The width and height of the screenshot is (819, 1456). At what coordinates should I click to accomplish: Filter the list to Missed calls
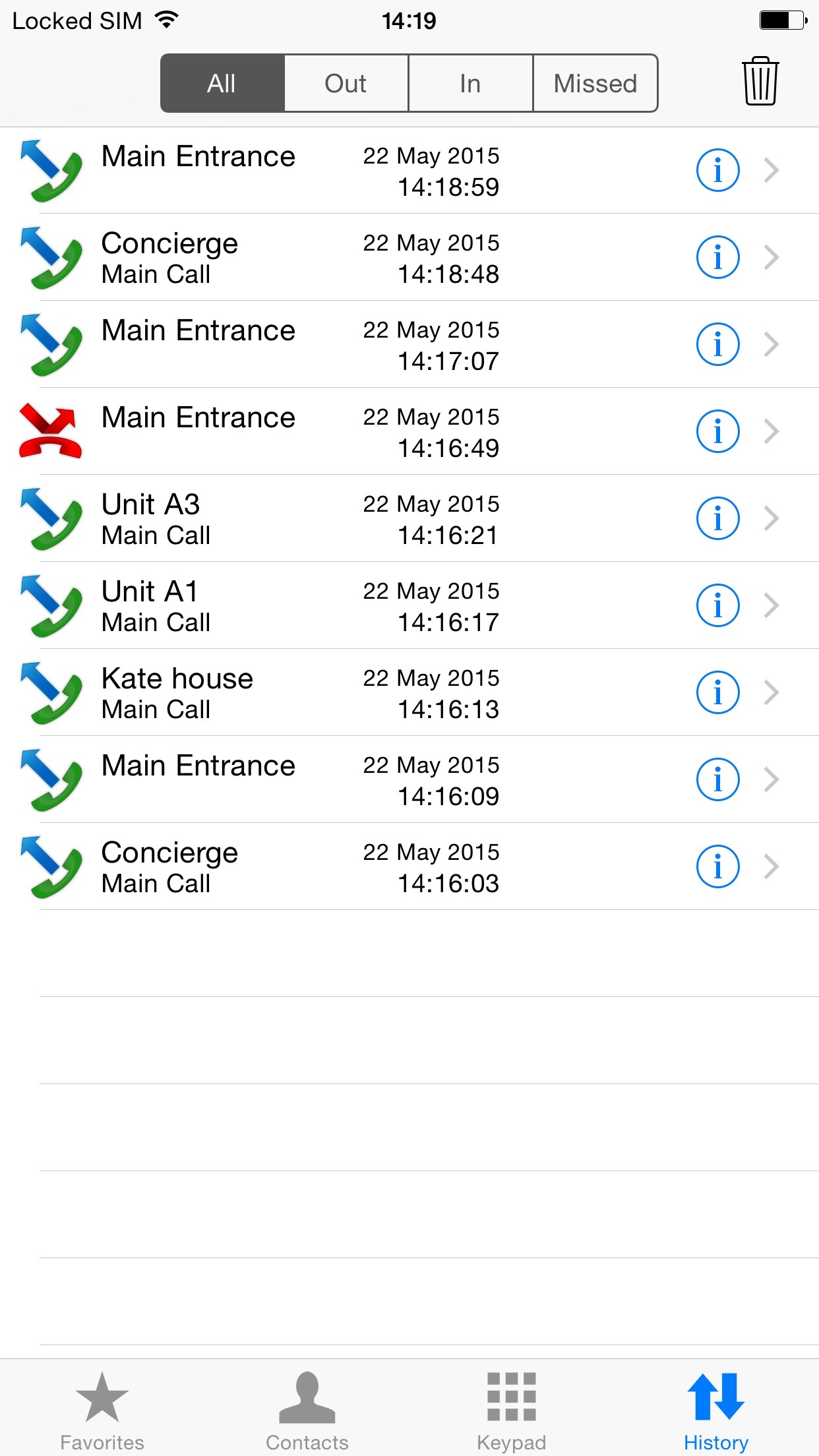pos(595,84)
